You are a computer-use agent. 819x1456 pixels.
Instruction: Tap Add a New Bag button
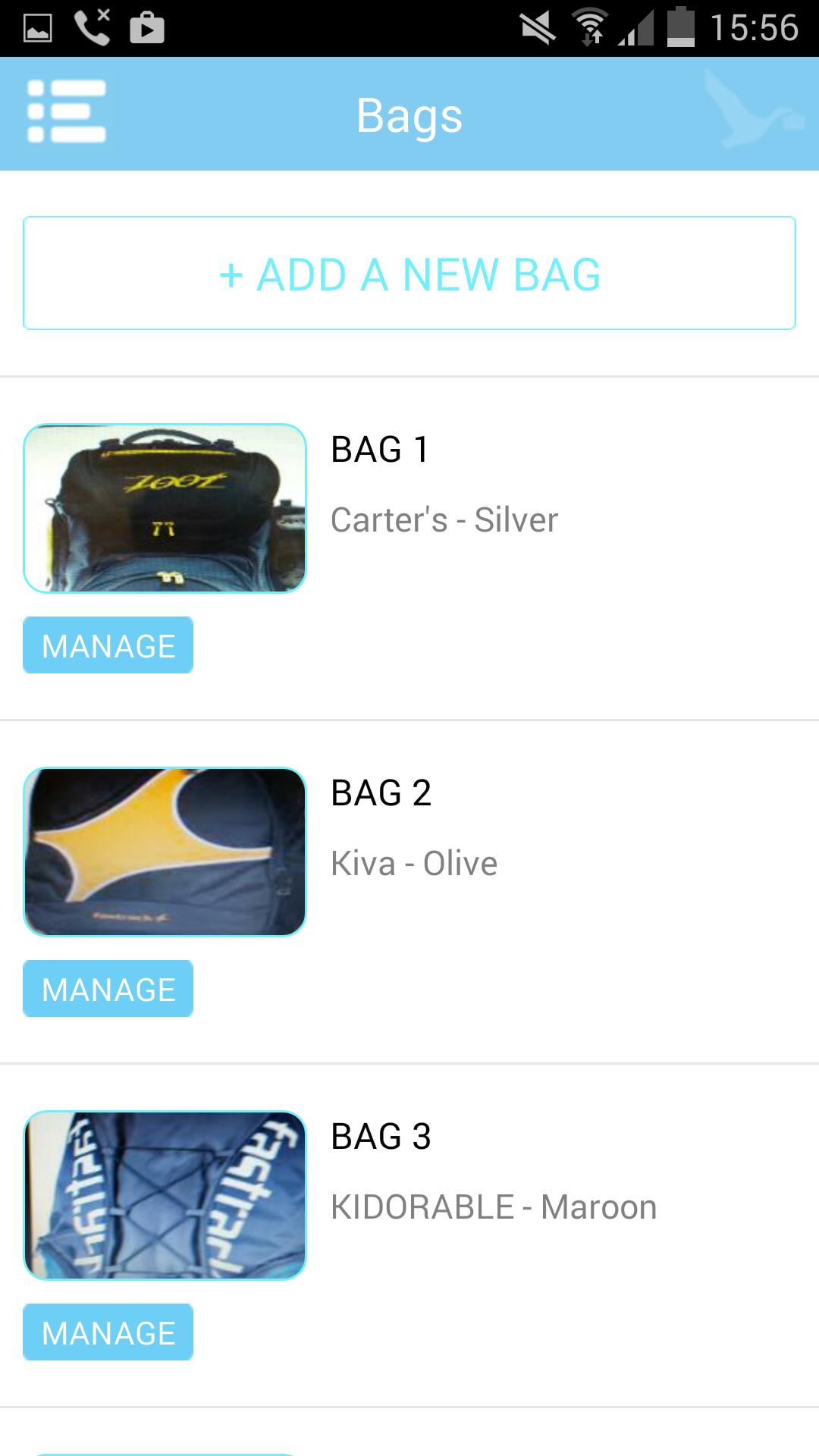tap(409, 273)
